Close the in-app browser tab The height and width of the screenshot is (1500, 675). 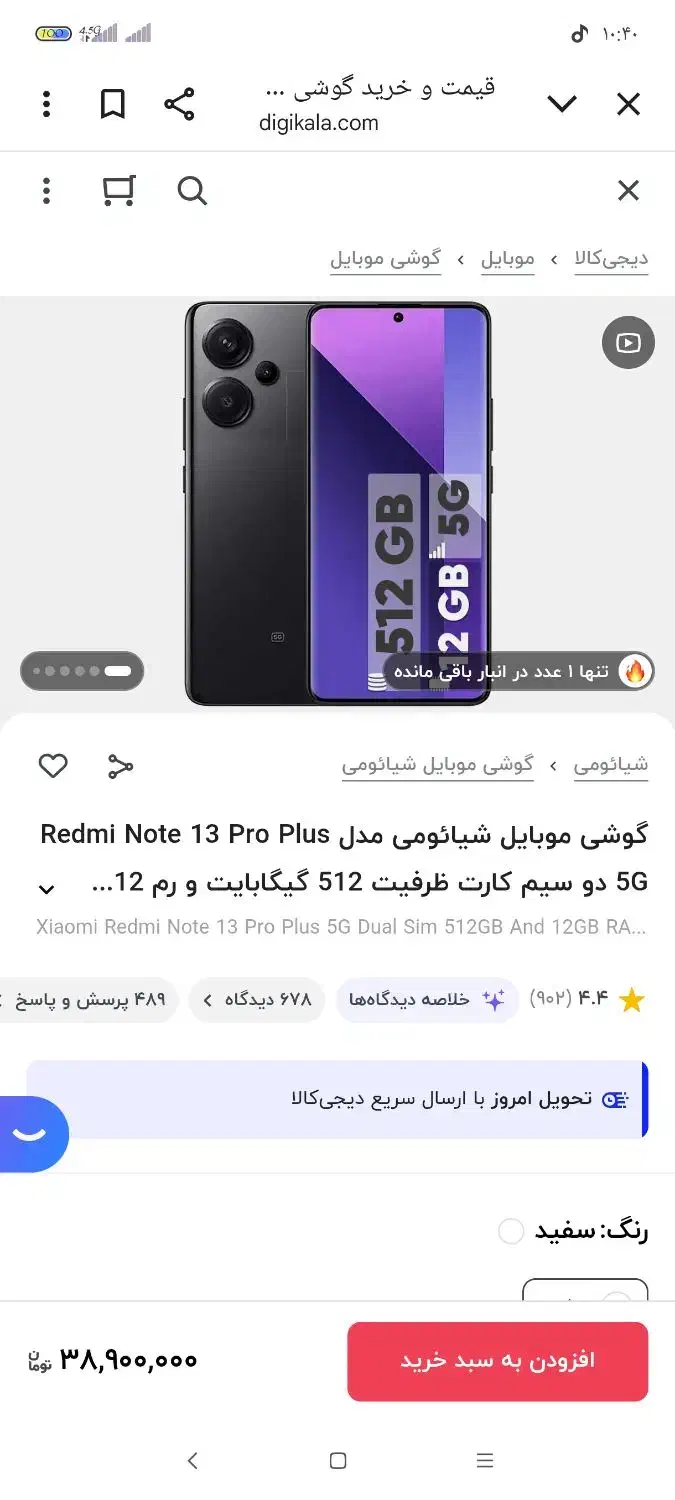(628, 104)
